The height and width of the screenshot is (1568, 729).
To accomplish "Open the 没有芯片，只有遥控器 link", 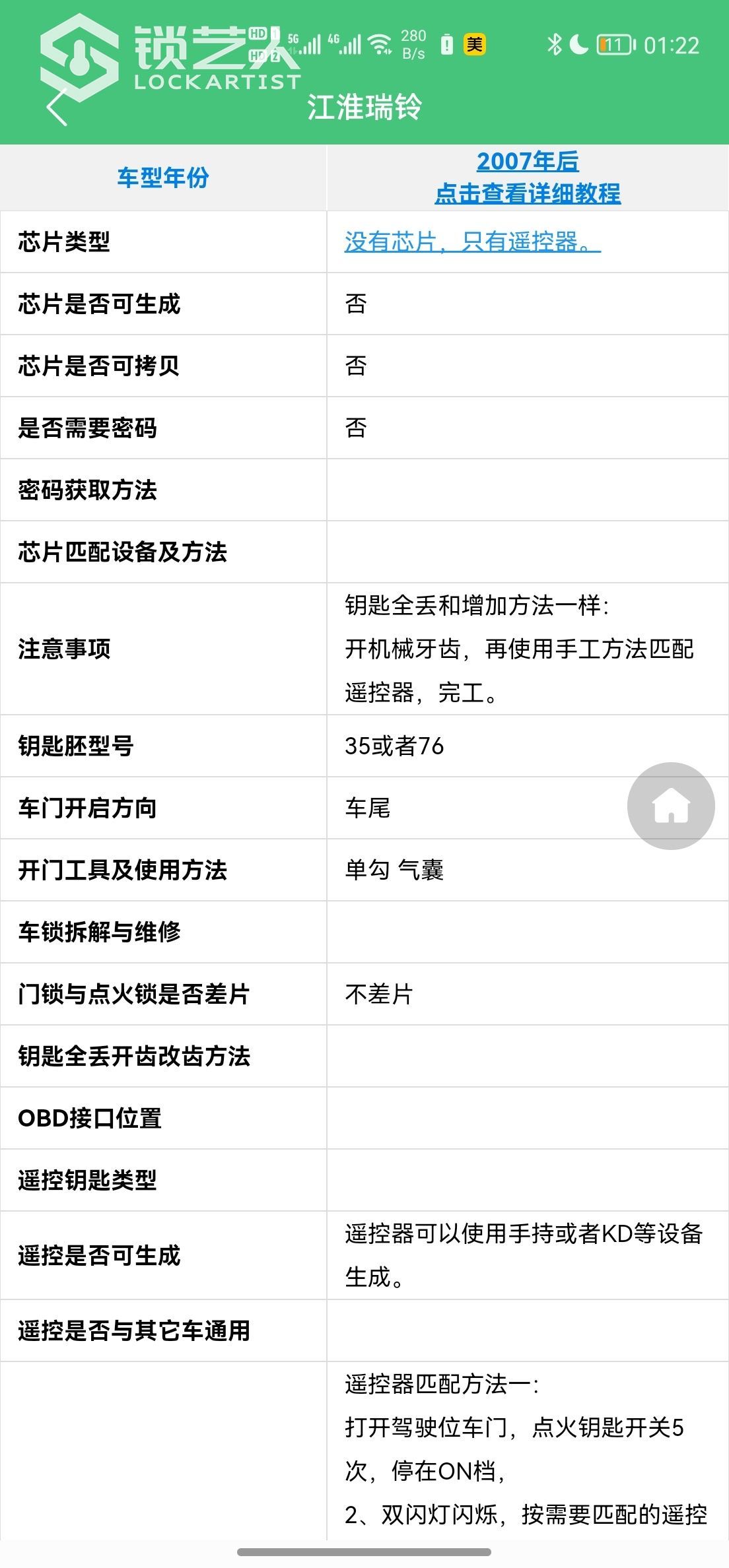I will point(472,242).
